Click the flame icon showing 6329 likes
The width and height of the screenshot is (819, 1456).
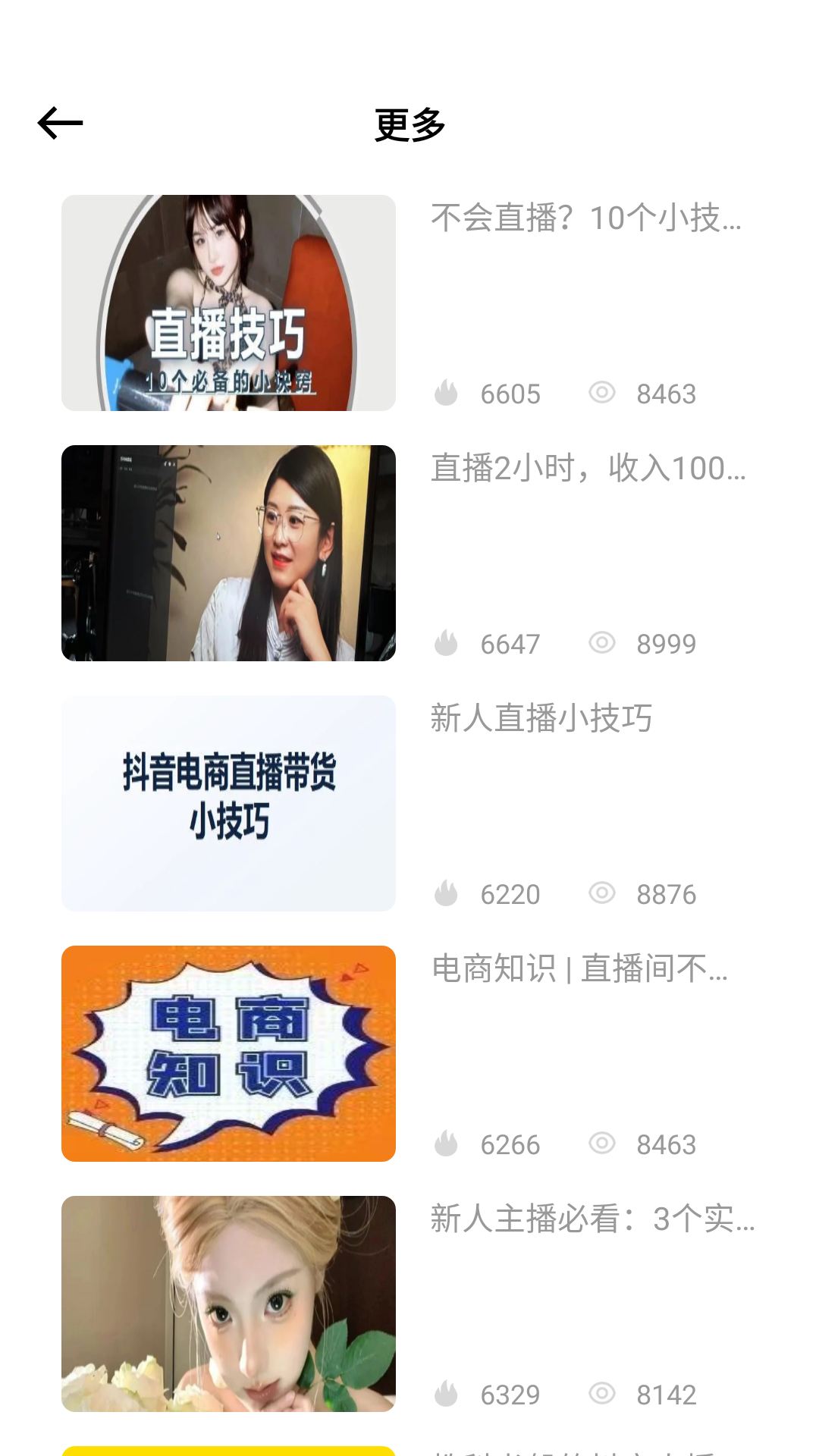[x=447, y=1394]
